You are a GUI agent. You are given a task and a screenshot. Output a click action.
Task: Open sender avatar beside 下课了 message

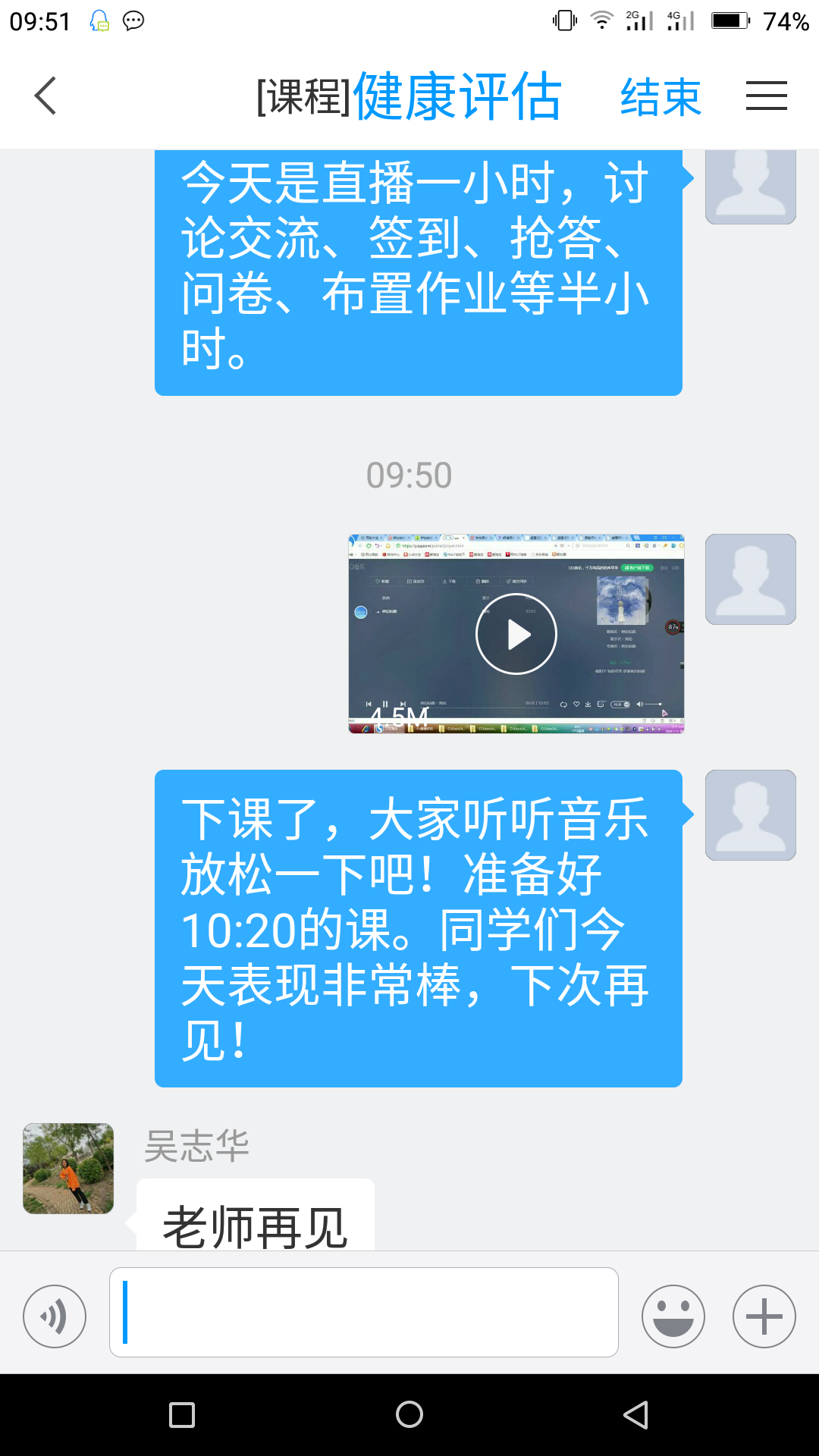[x=750, y=815]
